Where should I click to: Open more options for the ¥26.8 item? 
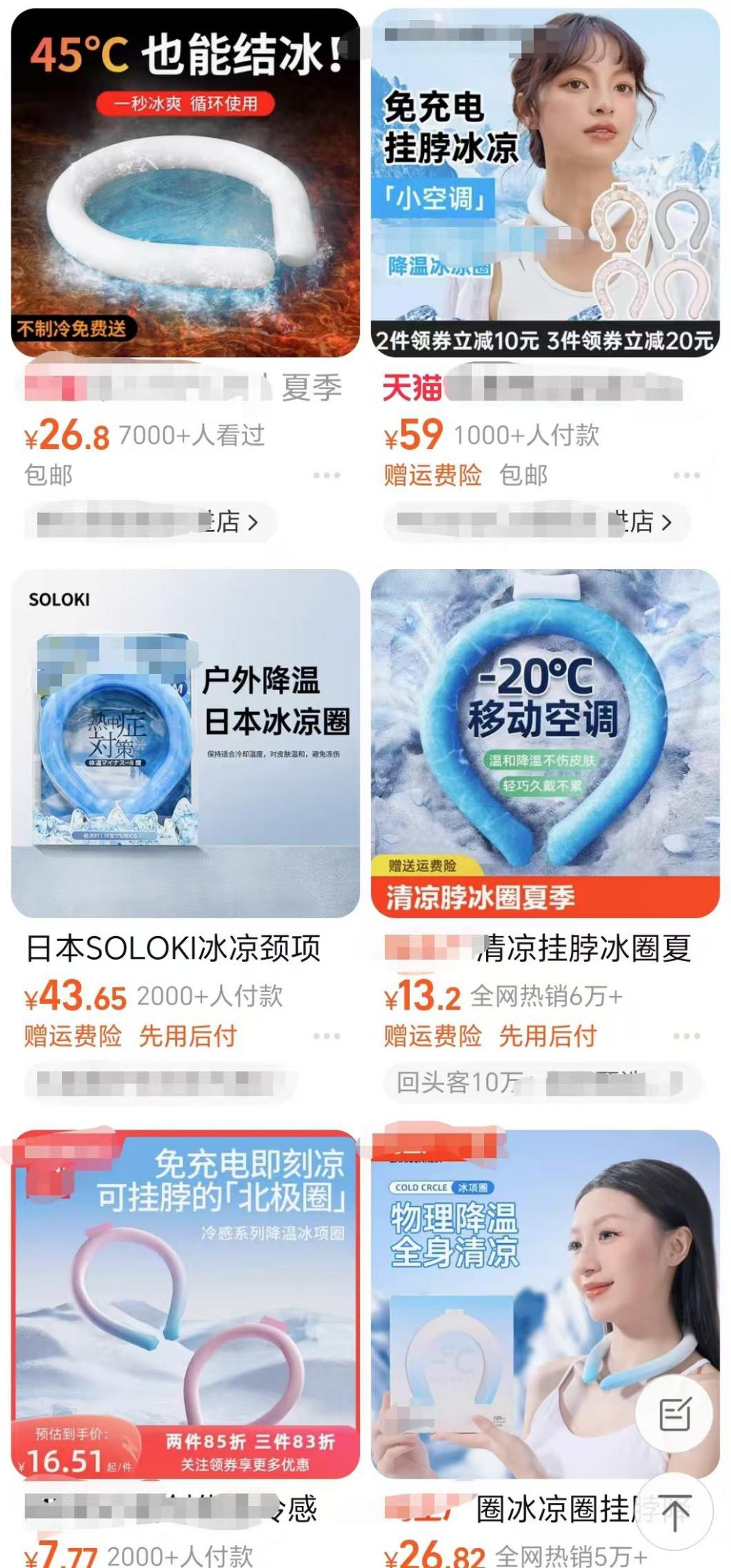(x=326, y=476)
